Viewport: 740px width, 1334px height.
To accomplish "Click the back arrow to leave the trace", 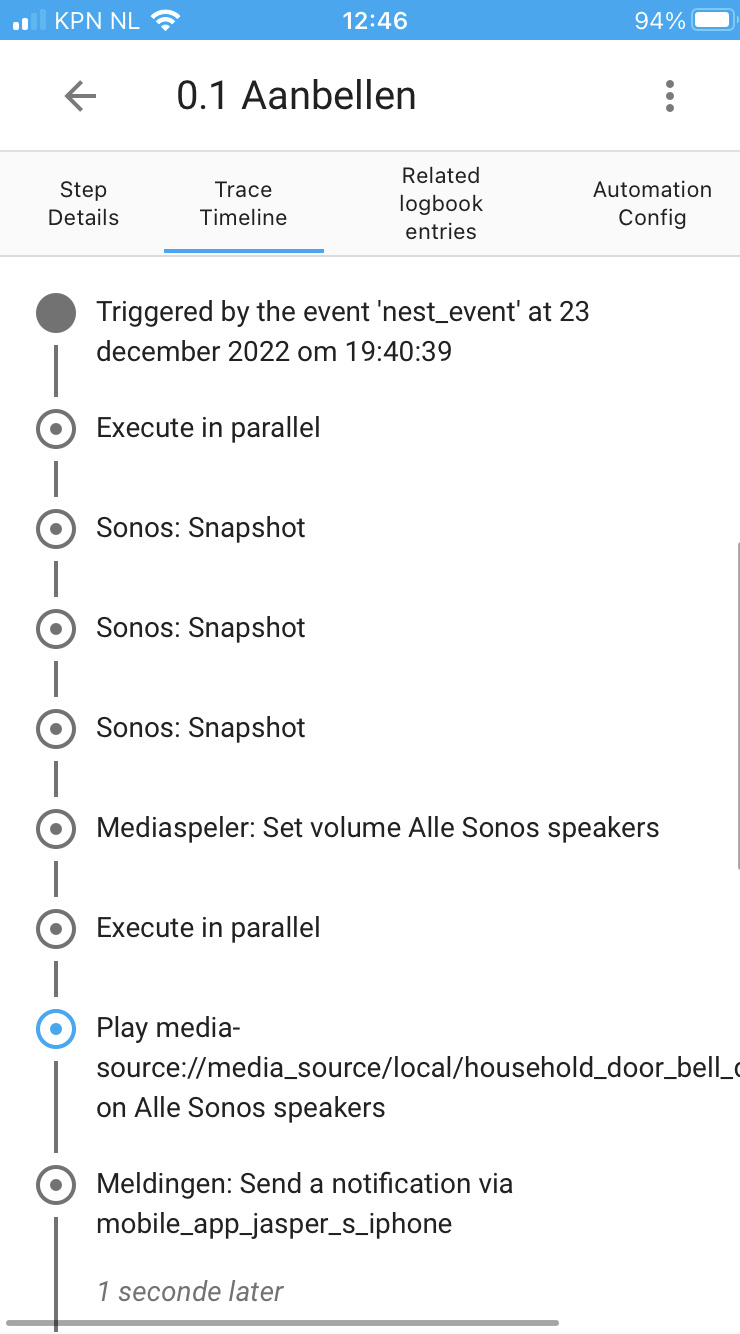I will pos(80,96).
